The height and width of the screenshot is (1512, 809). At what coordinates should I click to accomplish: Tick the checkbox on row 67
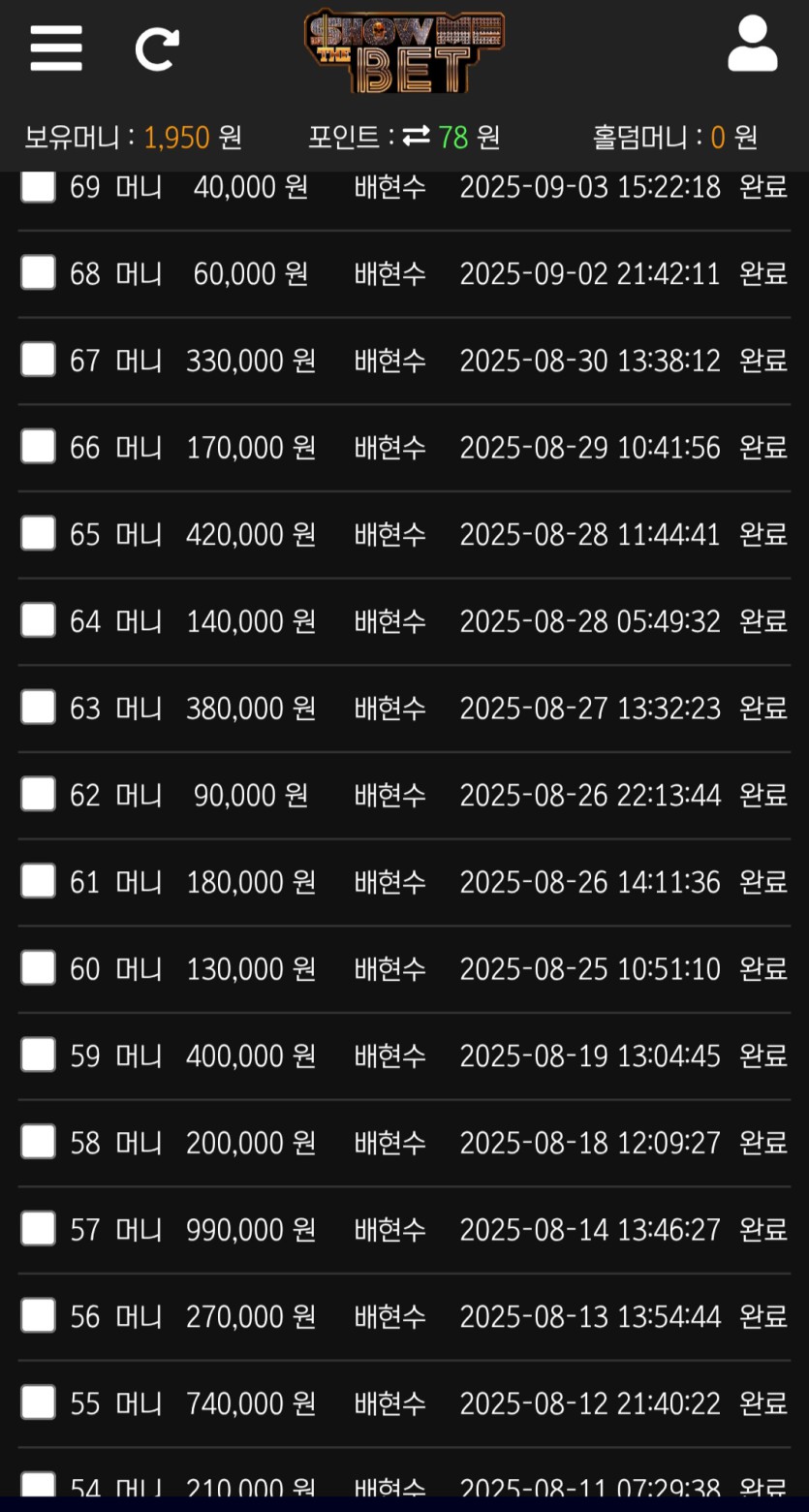coord(38,360)
